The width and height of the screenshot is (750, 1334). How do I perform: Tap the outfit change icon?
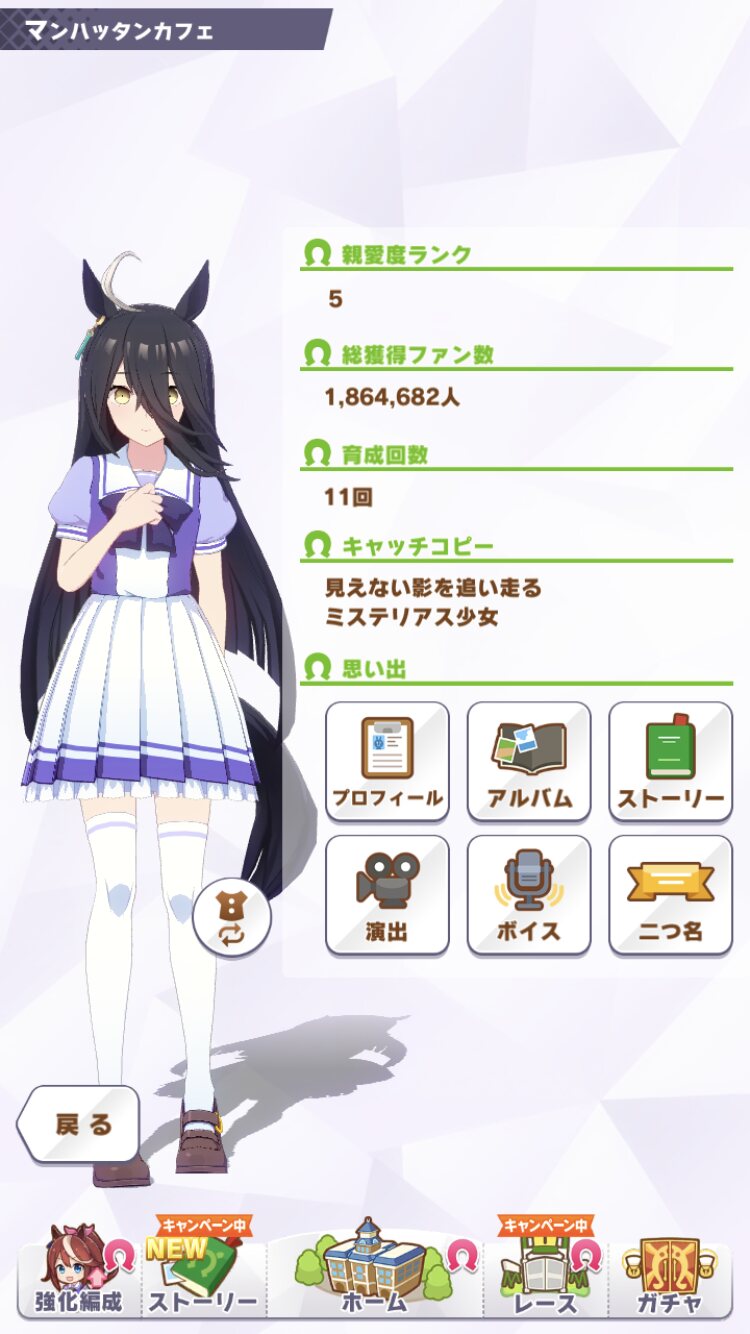(232, 918)
